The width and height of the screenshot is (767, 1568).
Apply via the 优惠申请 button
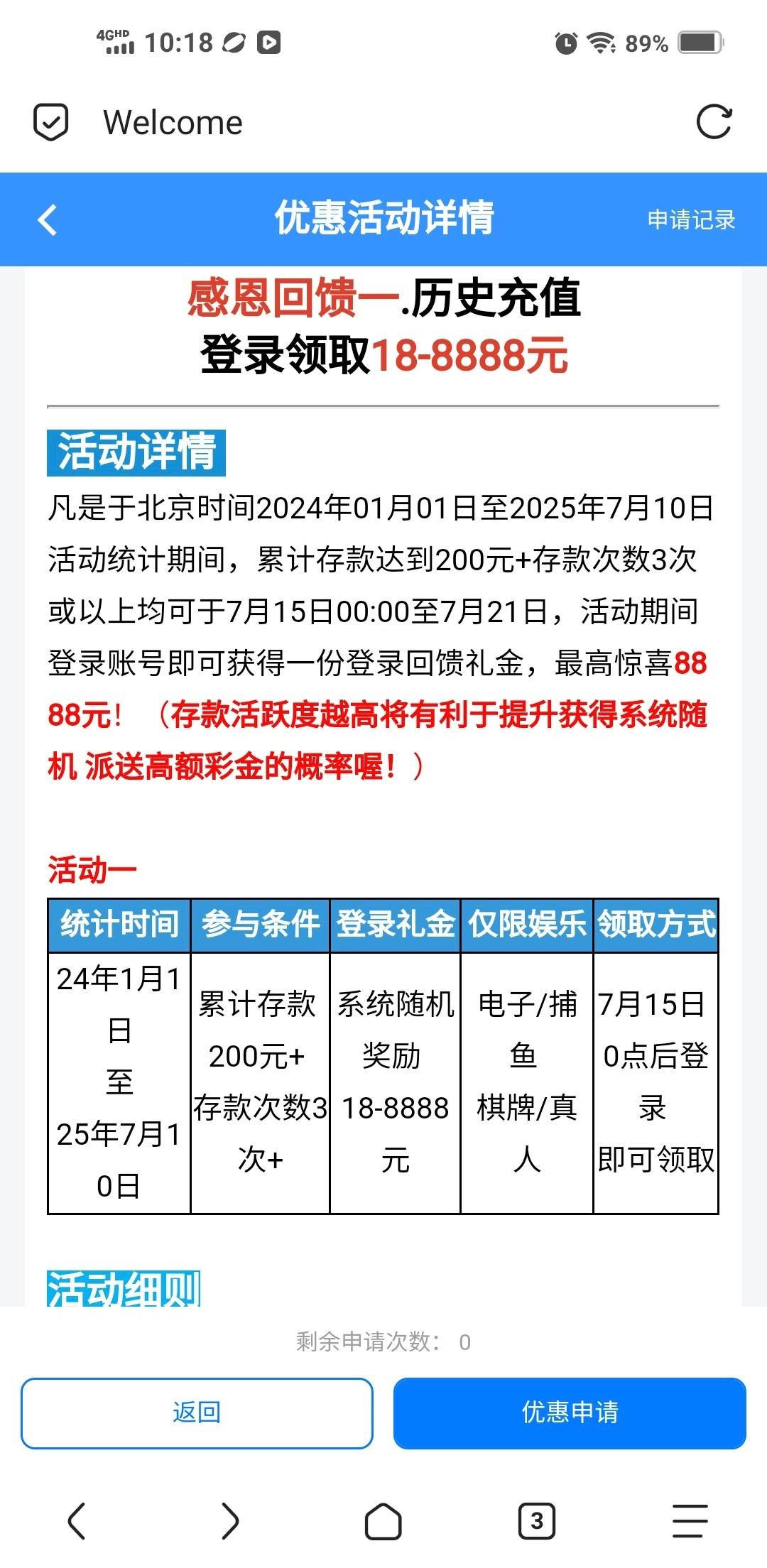pos(570,1412)
